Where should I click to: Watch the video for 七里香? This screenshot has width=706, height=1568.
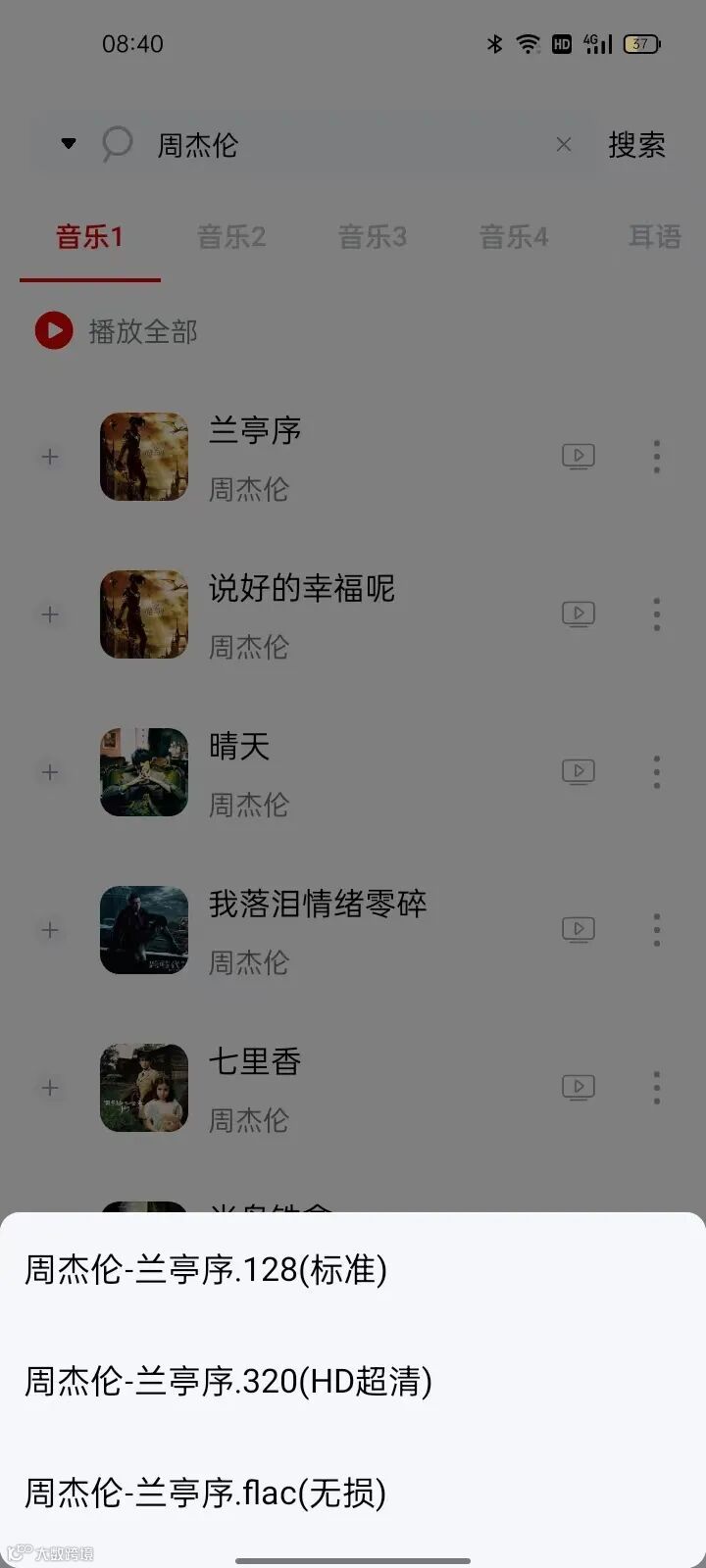click(579, 1087)
